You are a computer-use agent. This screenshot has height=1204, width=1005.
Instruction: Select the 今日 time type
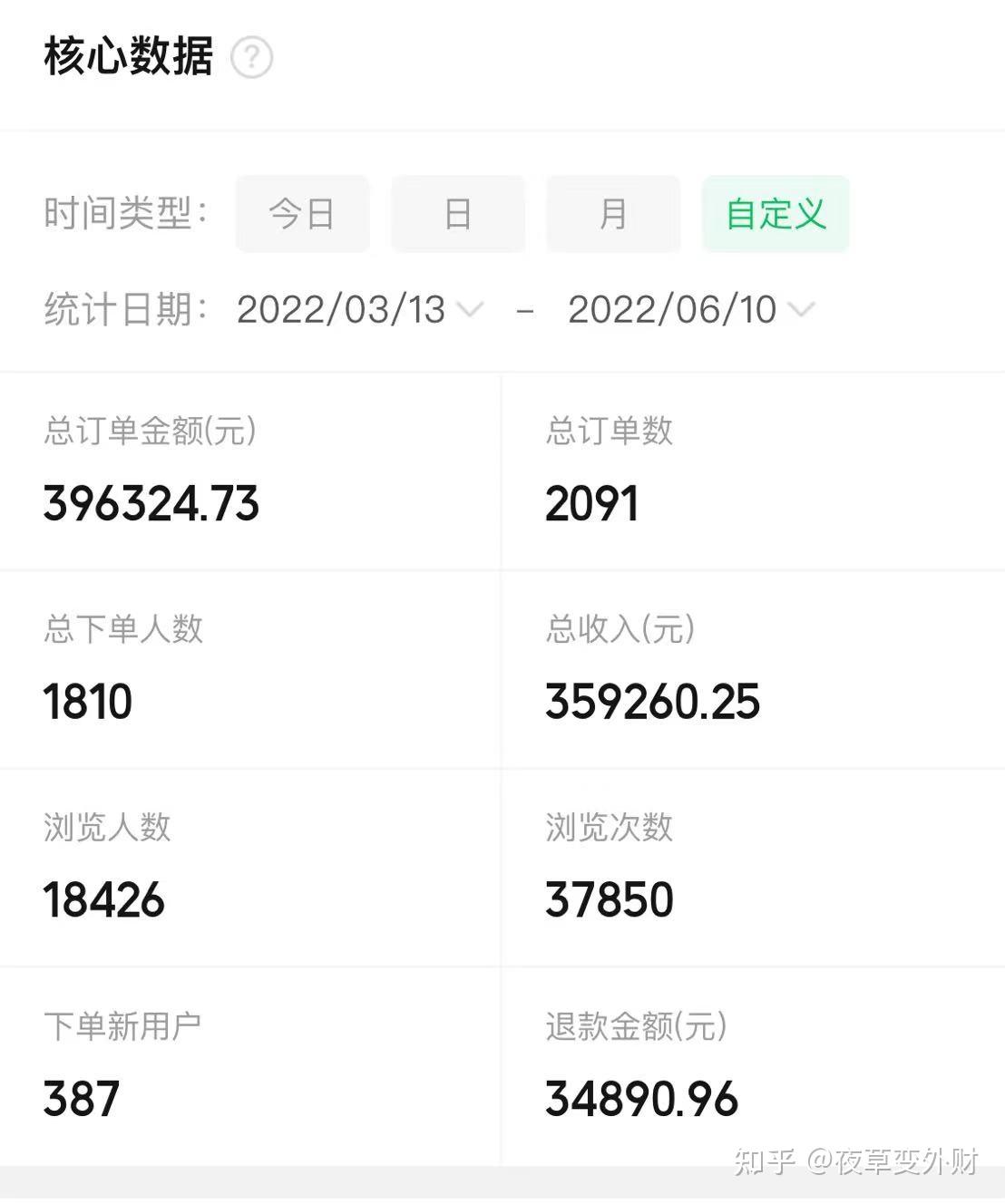coord(302,214)
